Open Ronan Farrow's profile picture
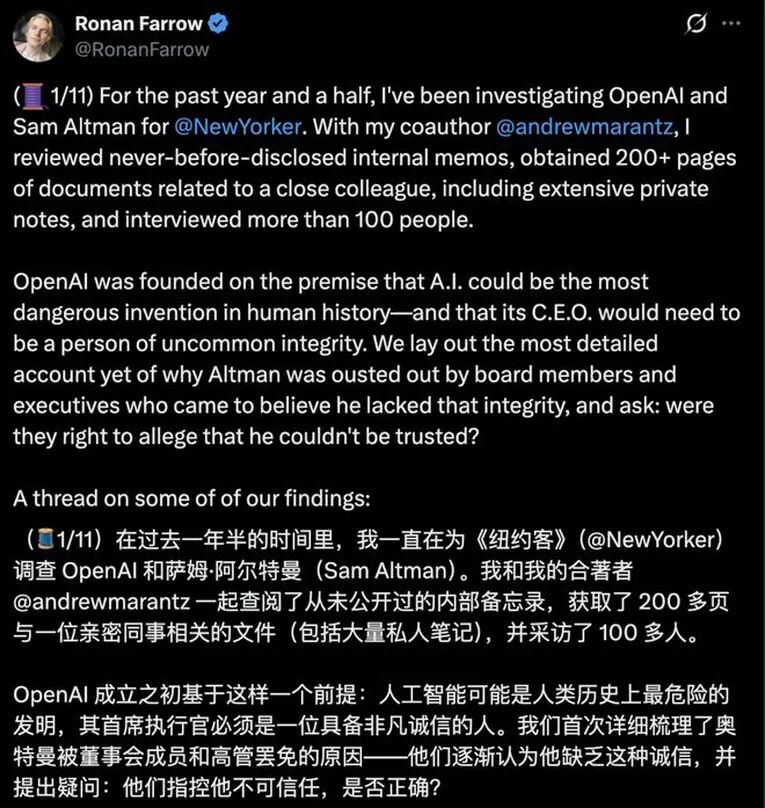 pos(38,37)
